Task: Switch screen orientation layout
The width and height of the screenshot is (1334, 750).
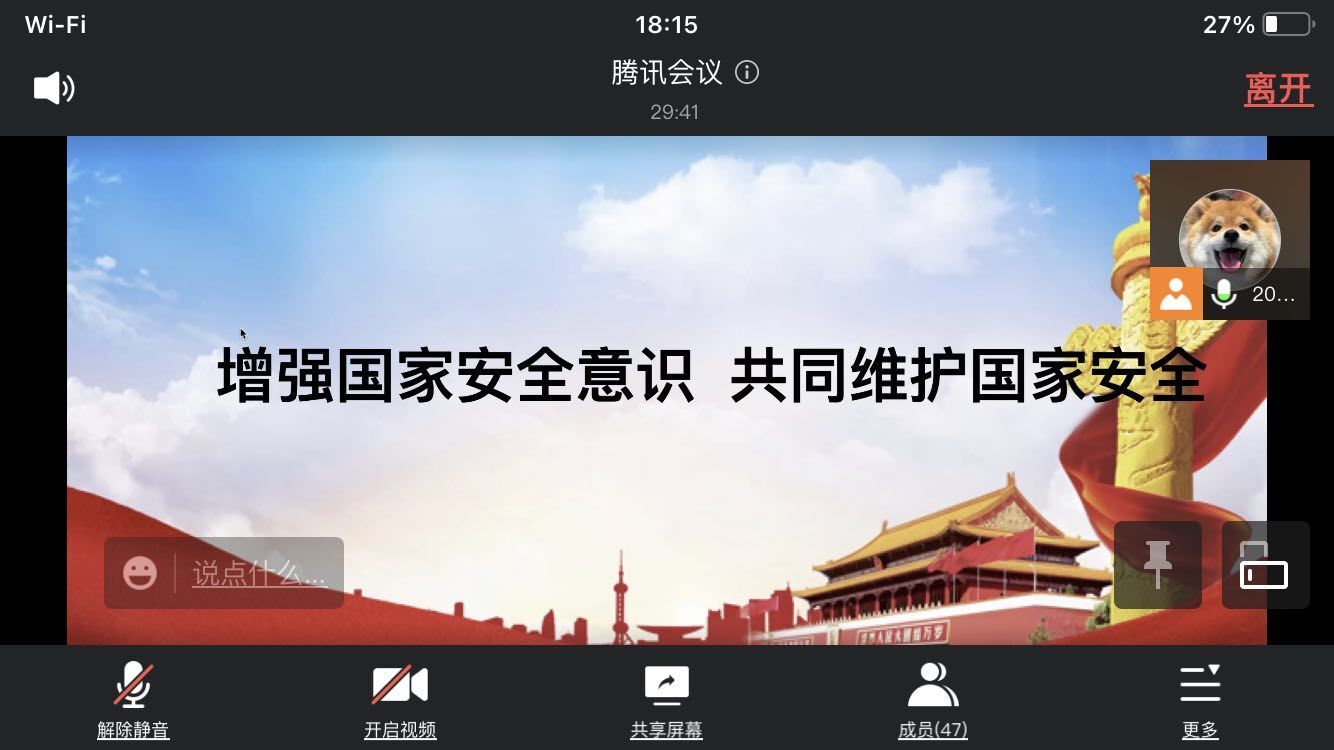Action: click(1265, 565)
